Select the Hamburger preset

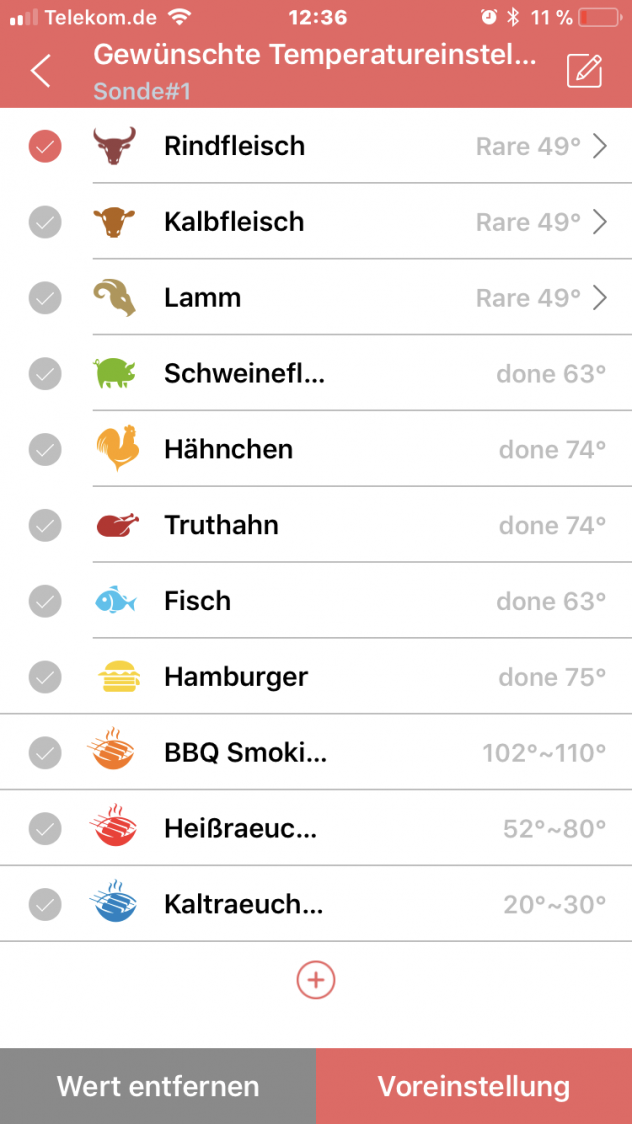coord(316,677)
